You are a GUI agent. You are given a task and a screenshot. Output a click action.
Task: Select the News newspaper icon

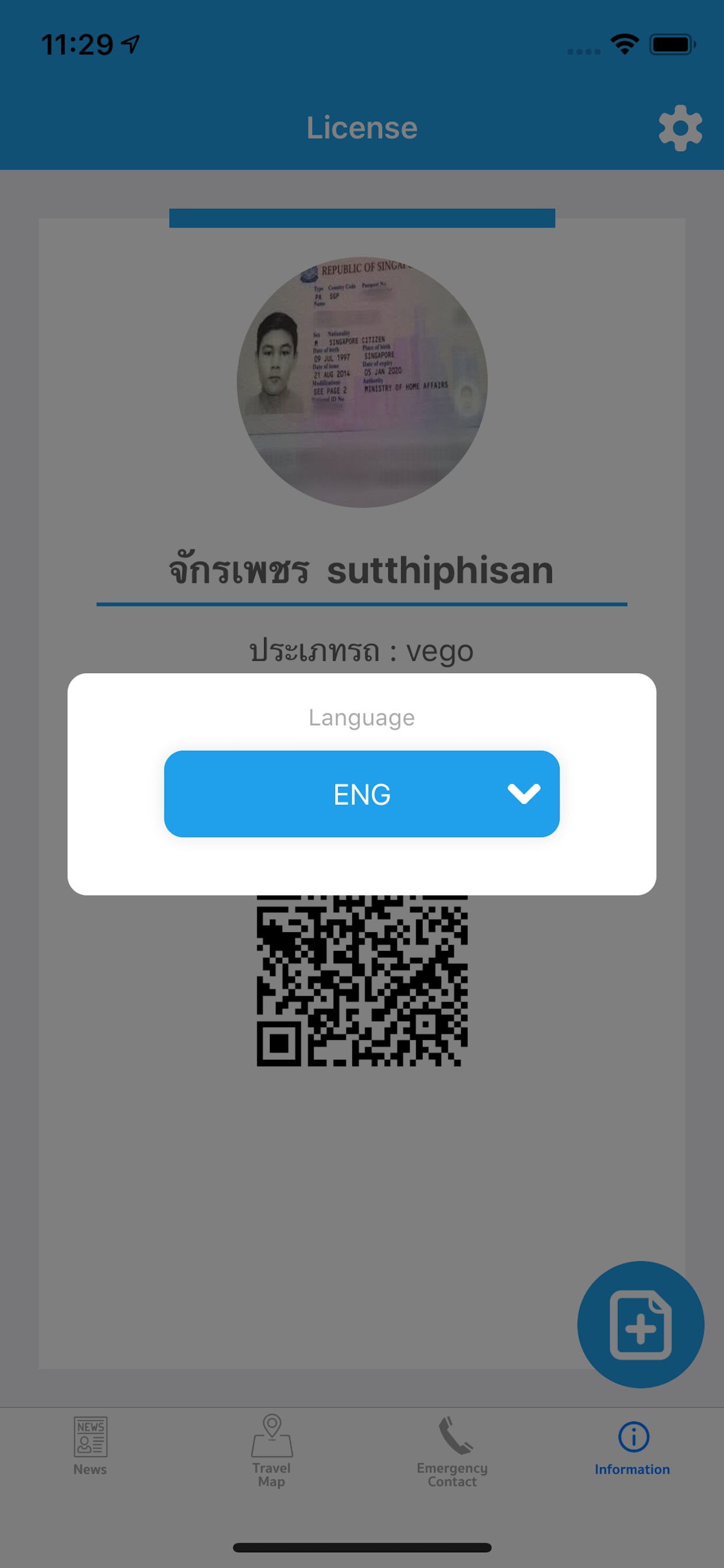90,1438
